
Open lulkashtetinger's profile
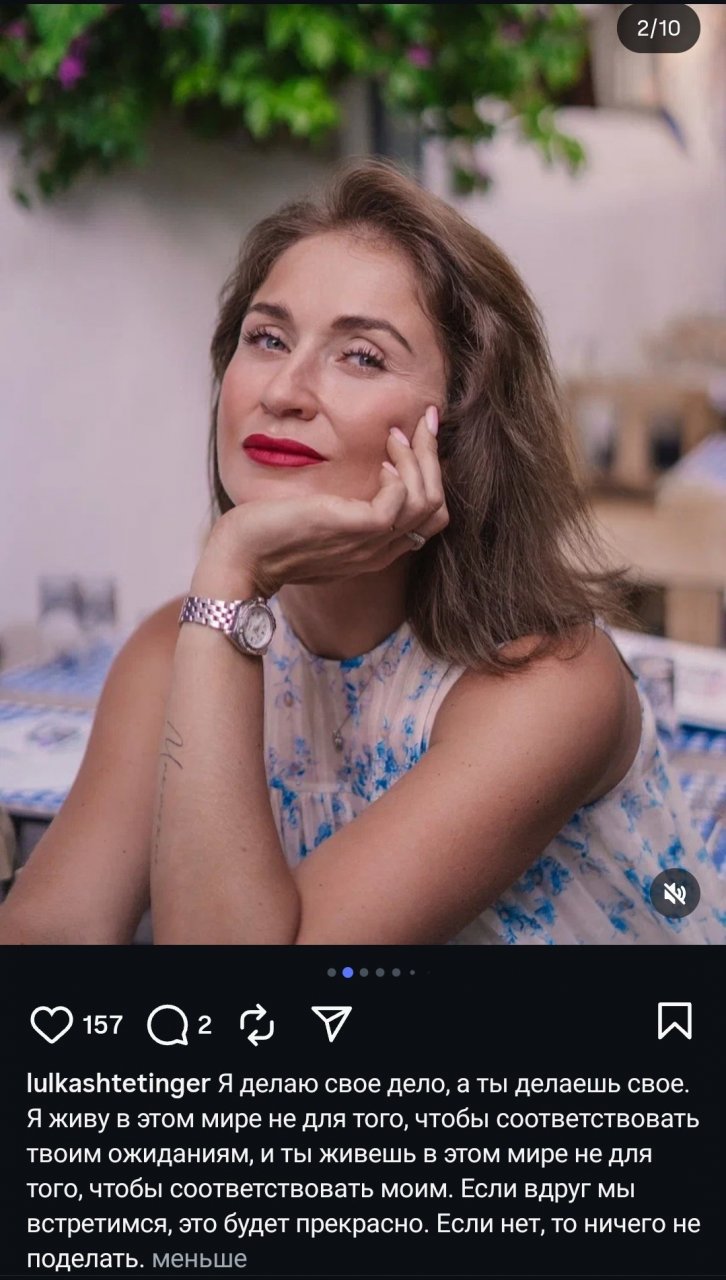point(118,1085)
